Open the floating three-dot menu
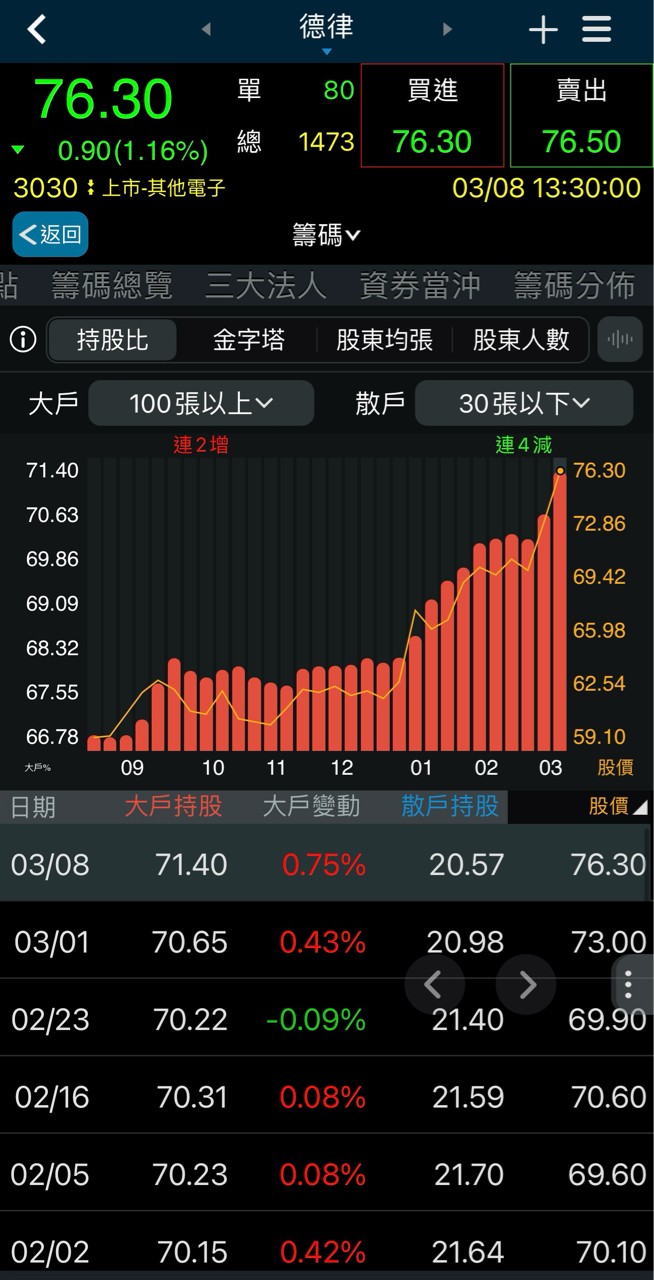This screenshot has height=1280, width=654. coord(629,986)
